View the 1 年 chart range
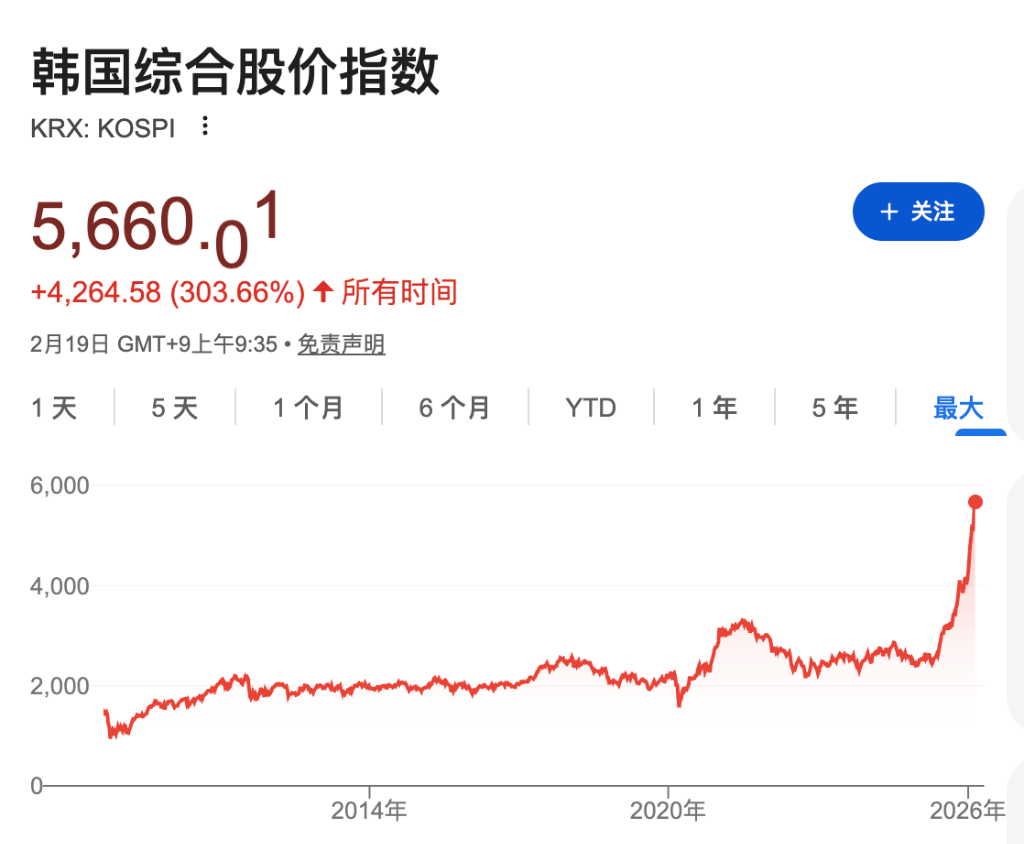The height and width of the screenshot is (844, 1024). (x=714, y=408)
